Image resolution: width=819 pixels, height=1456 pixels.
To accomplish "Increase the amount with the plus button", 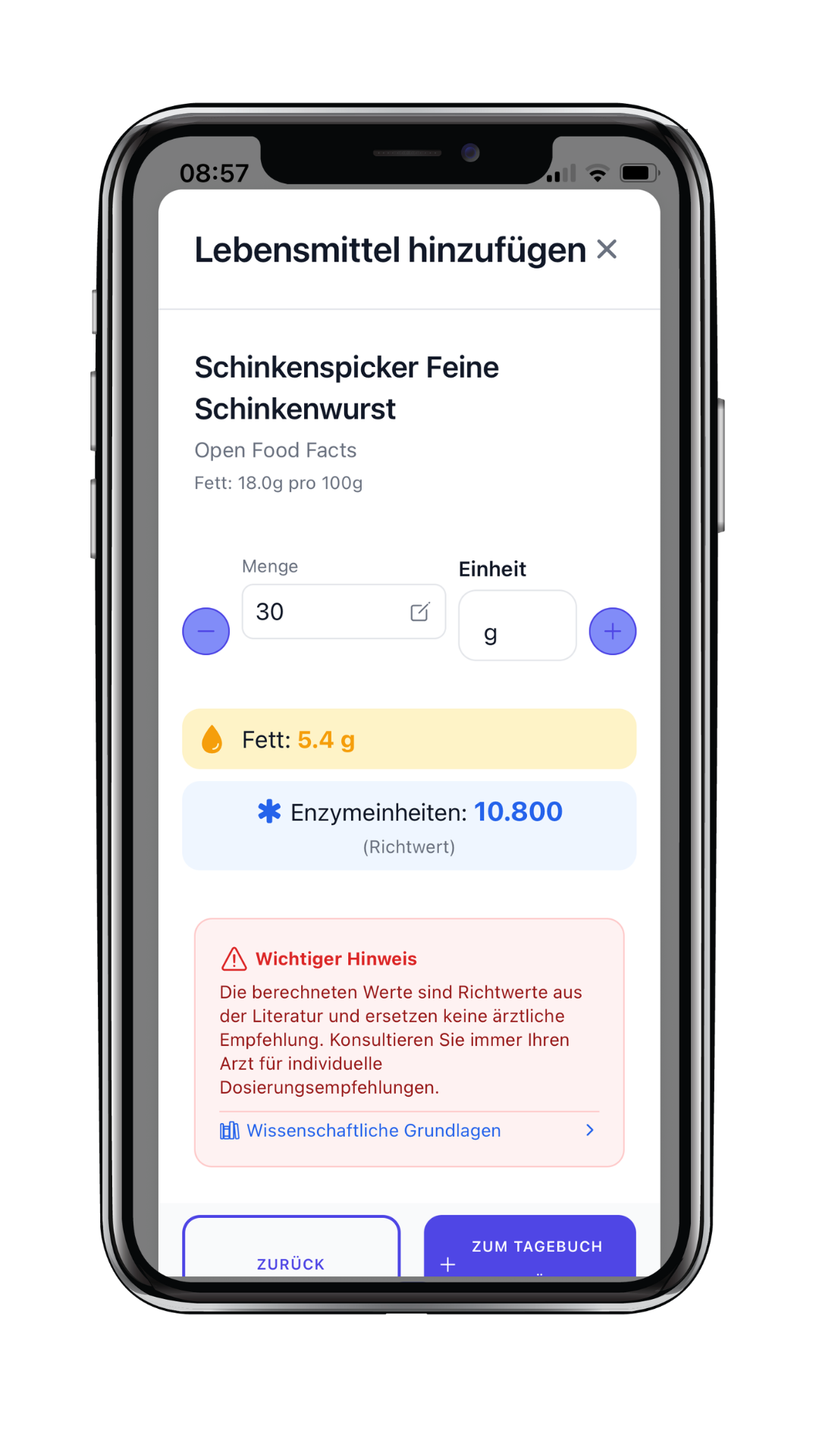I will pyautogui.click(x=613, y=631).
